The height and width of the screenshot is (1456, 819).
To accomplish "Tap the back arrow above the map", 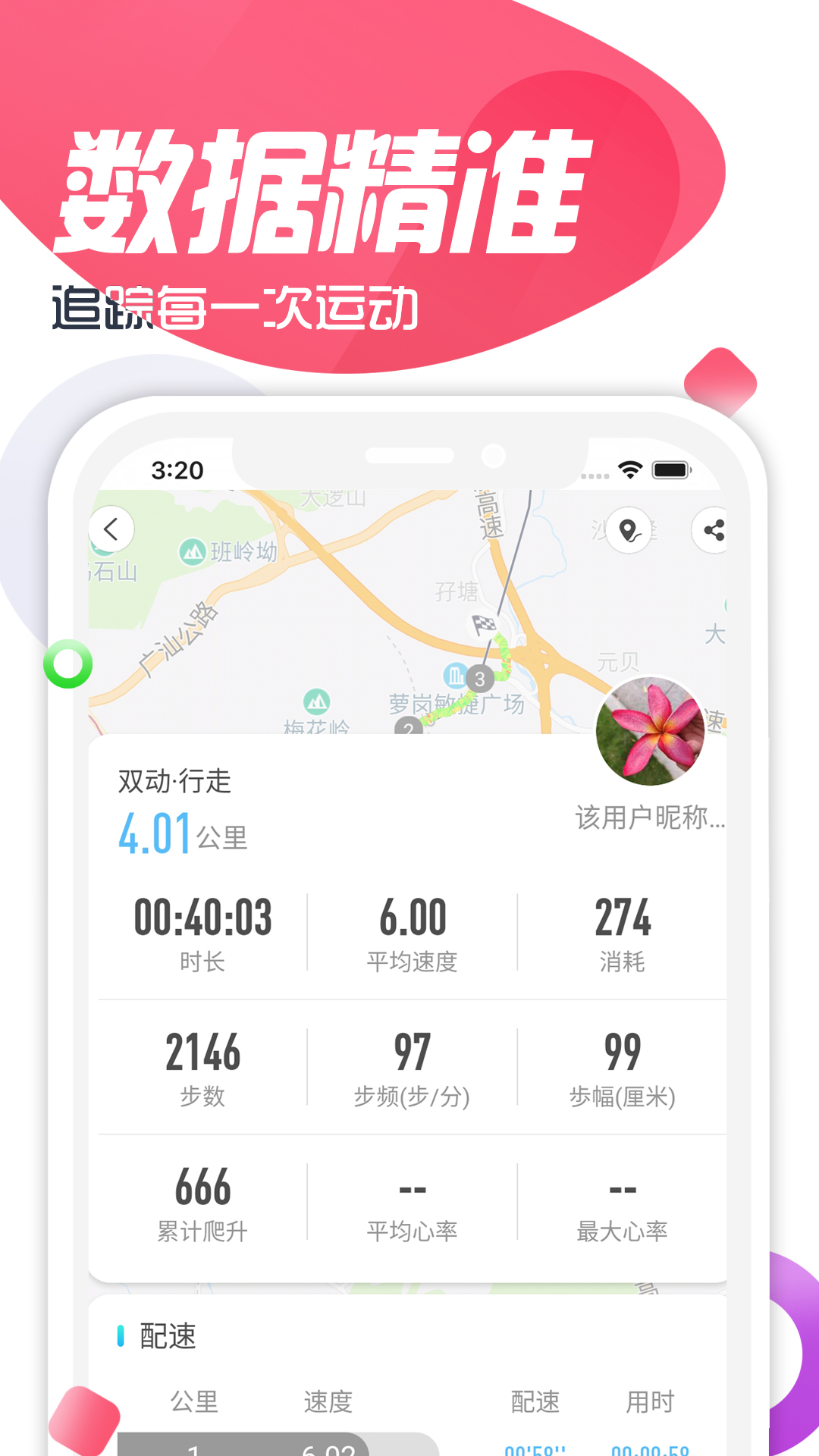I will pyautogui.click(x=112, y=529).
